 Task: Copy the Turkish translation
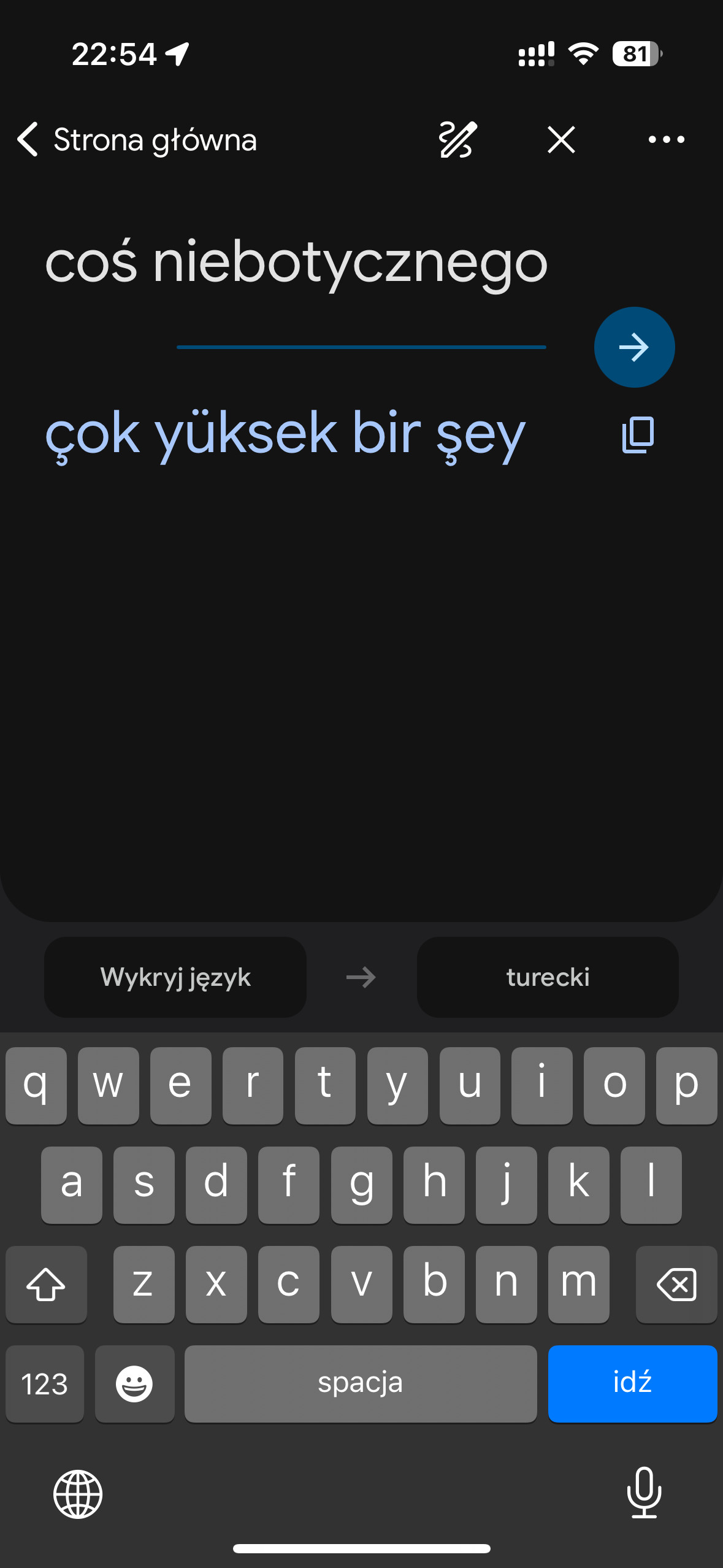point(638,435)
